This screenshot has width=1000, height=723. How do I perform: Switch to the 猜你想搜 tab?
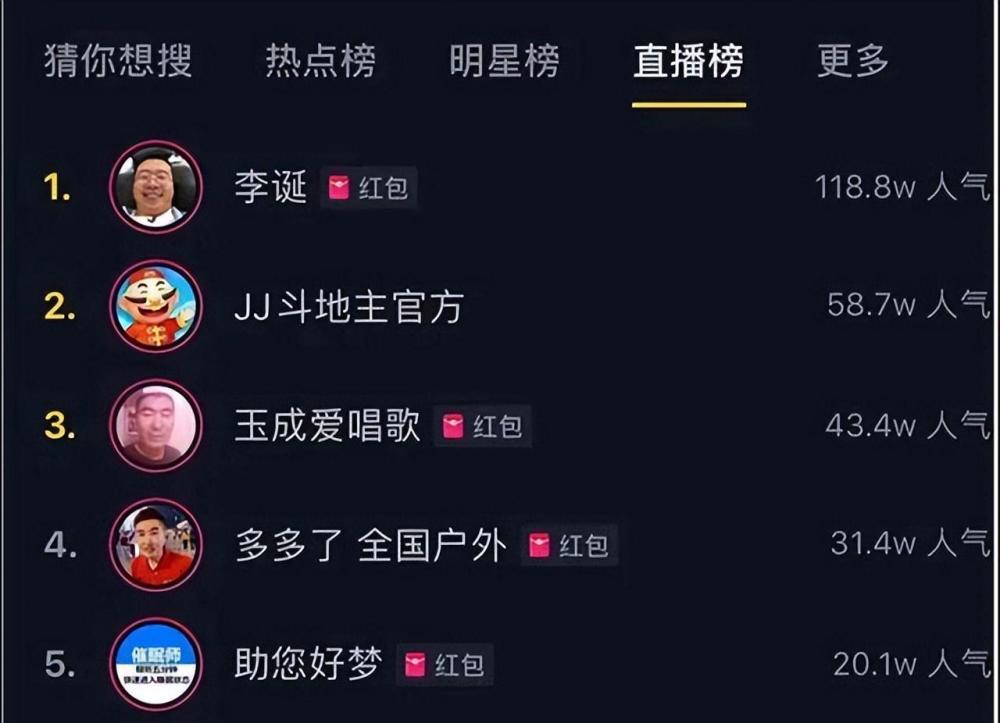[118, 61]
